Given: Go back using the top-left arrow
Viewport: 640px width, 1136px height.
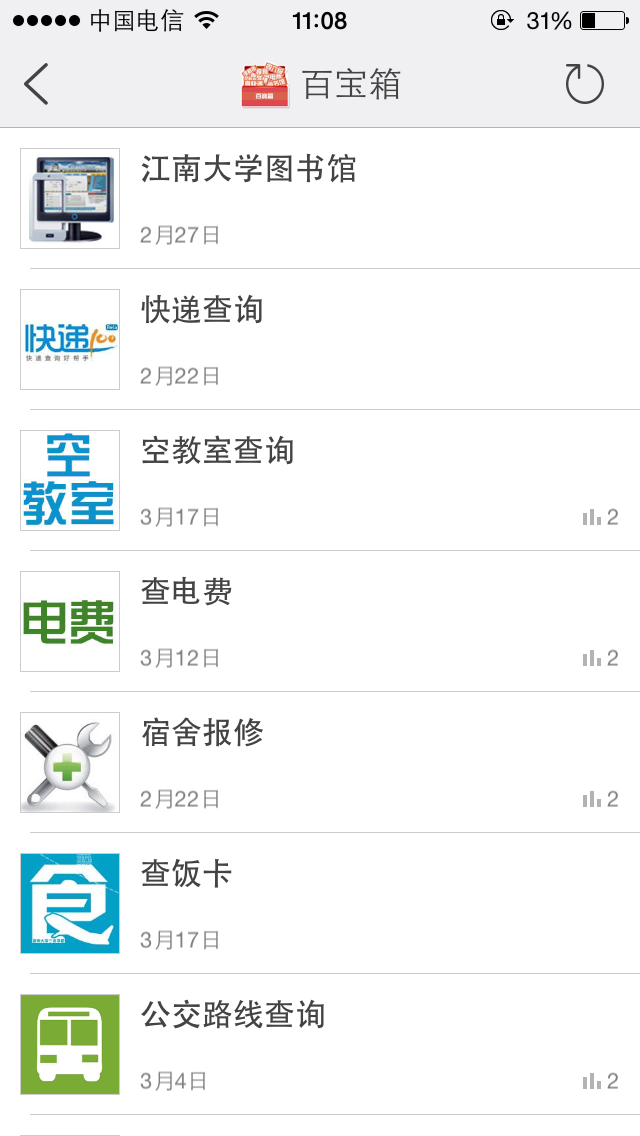Looking at the screenshot, I should (36, 84).
